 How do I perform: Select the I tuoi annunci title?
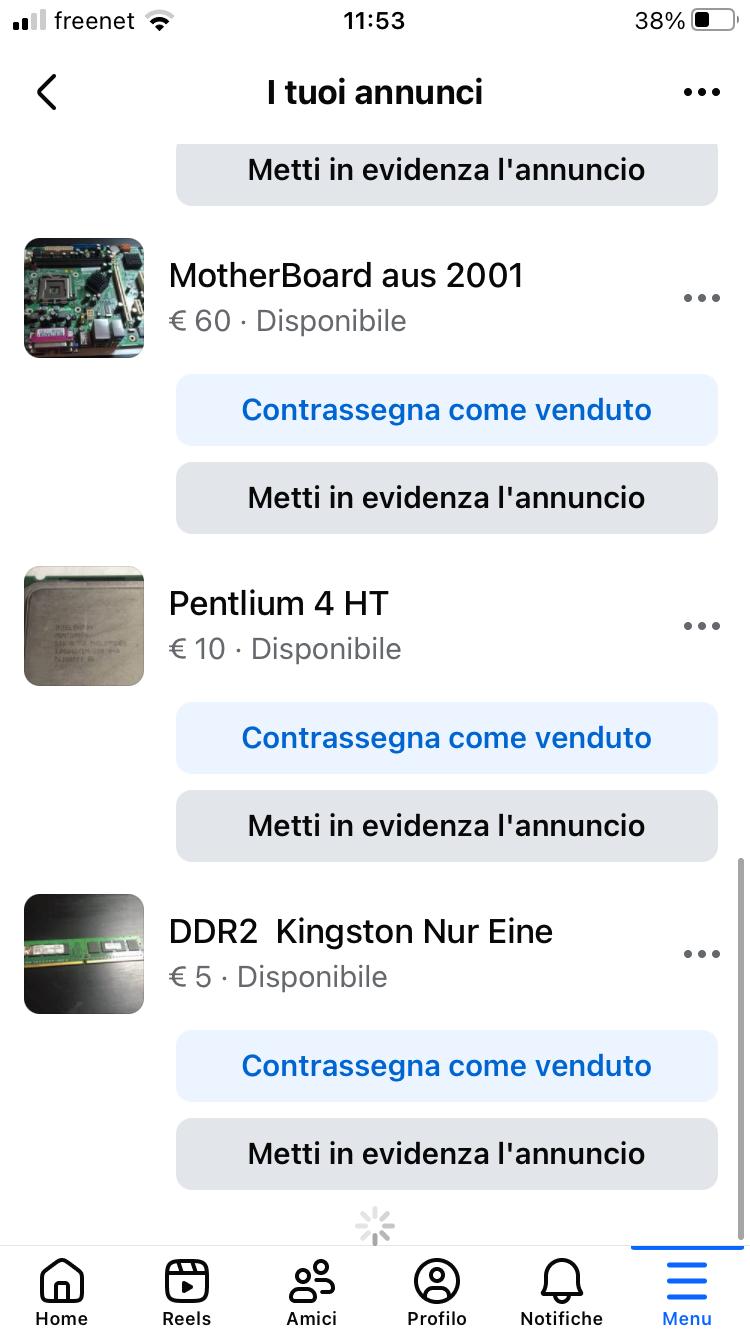pos(375,91)
